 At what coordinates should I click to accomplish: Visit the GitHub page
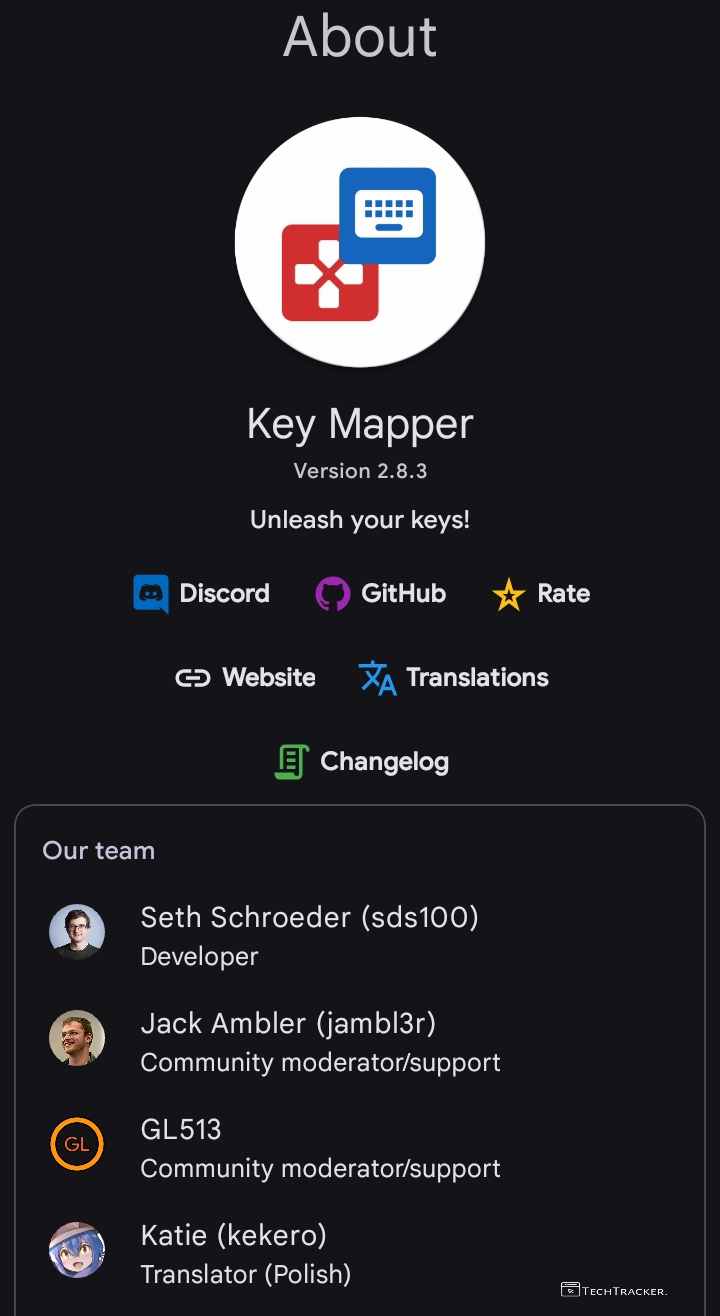pyautogui.click(x=381, y=594)
